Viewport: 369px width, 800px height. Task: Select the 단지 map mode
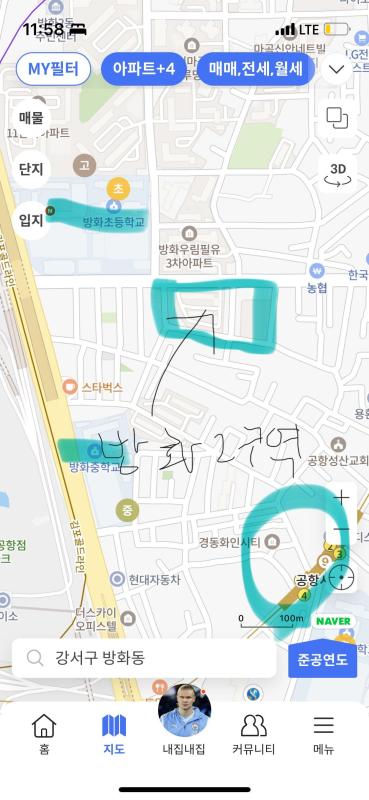point(32,169)
